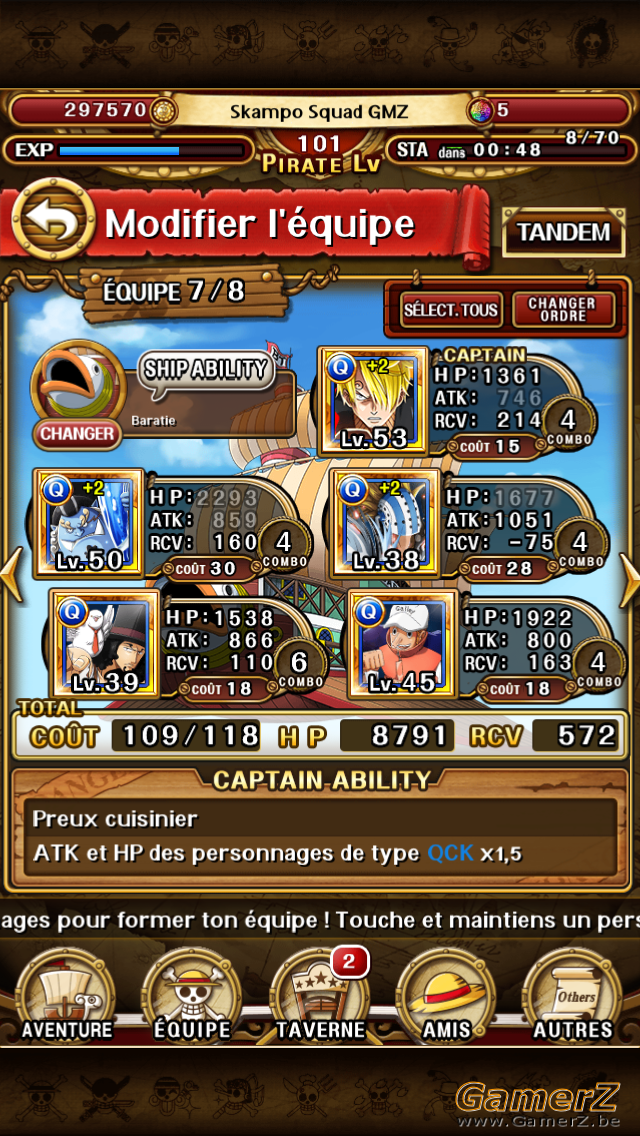Select the Lv.45 character slot
640x1136 pixels.
[x=403, y=644]
